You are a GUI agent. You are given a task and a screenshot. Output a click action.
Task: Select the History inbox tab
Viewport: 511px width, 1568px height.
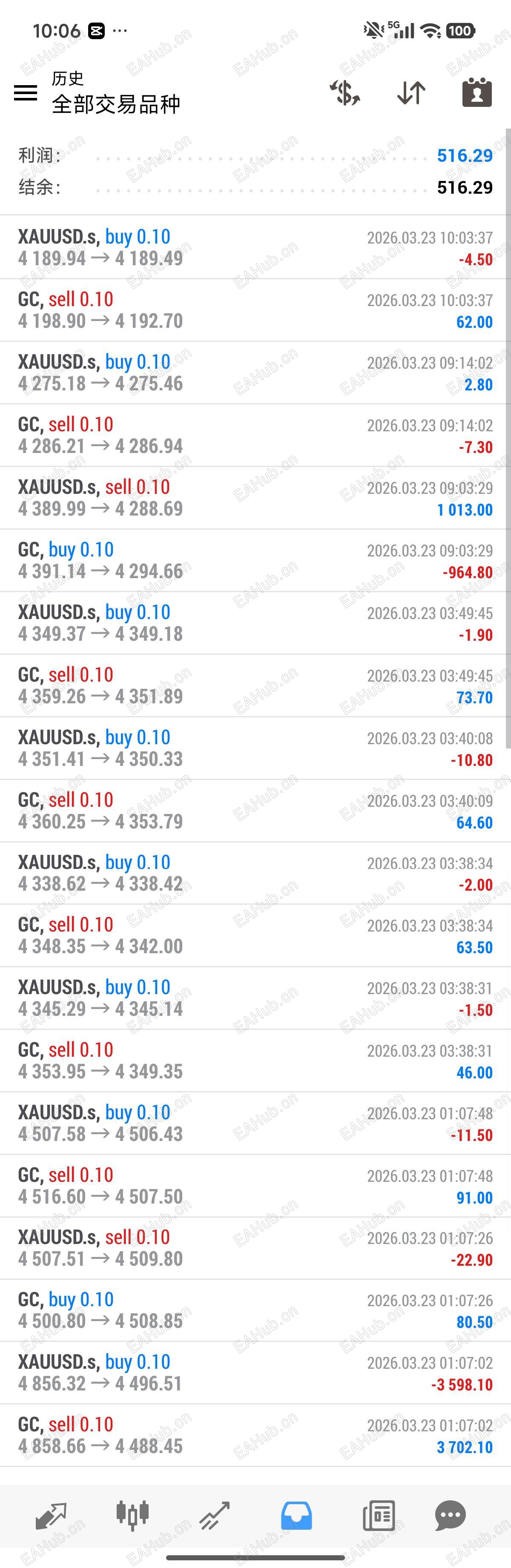(297, 1515)
